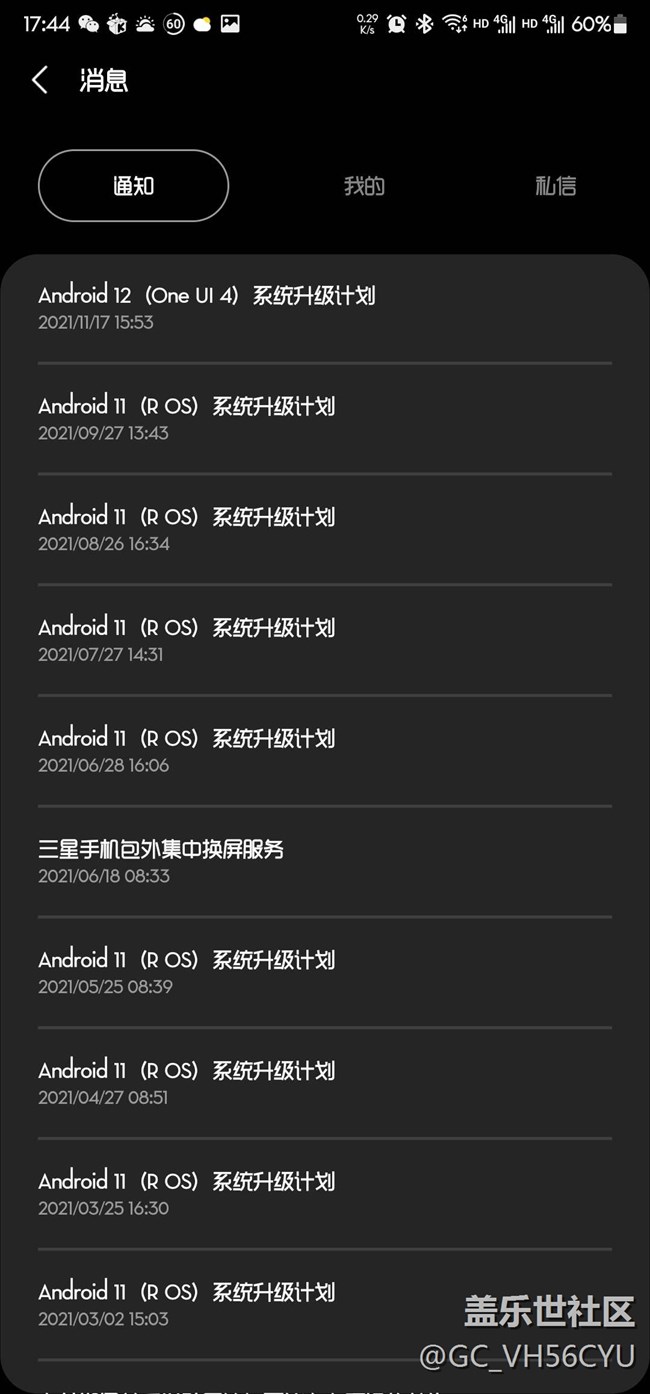The height and width of the screenshot is (1394, 650).
Task: Open the notice dated 2021/07/27 14:31
Action: 325,640
